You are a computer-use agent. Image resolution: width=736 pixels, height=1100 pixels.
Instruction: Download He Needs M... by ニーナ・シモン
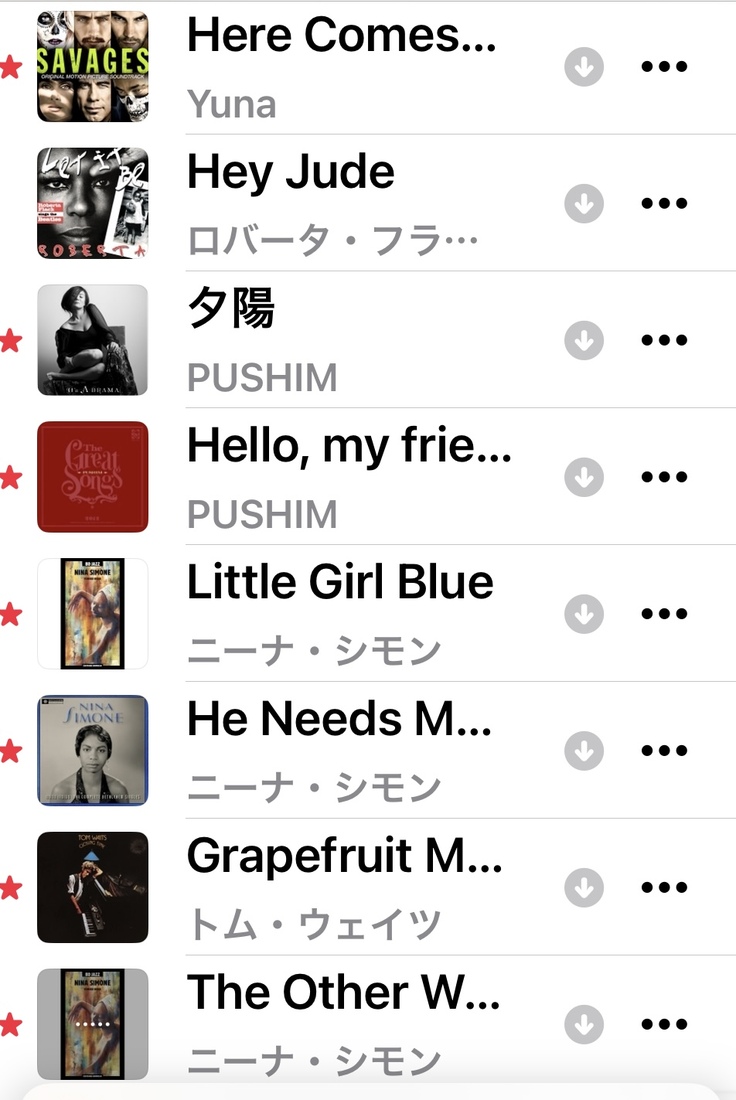(584, 751)
